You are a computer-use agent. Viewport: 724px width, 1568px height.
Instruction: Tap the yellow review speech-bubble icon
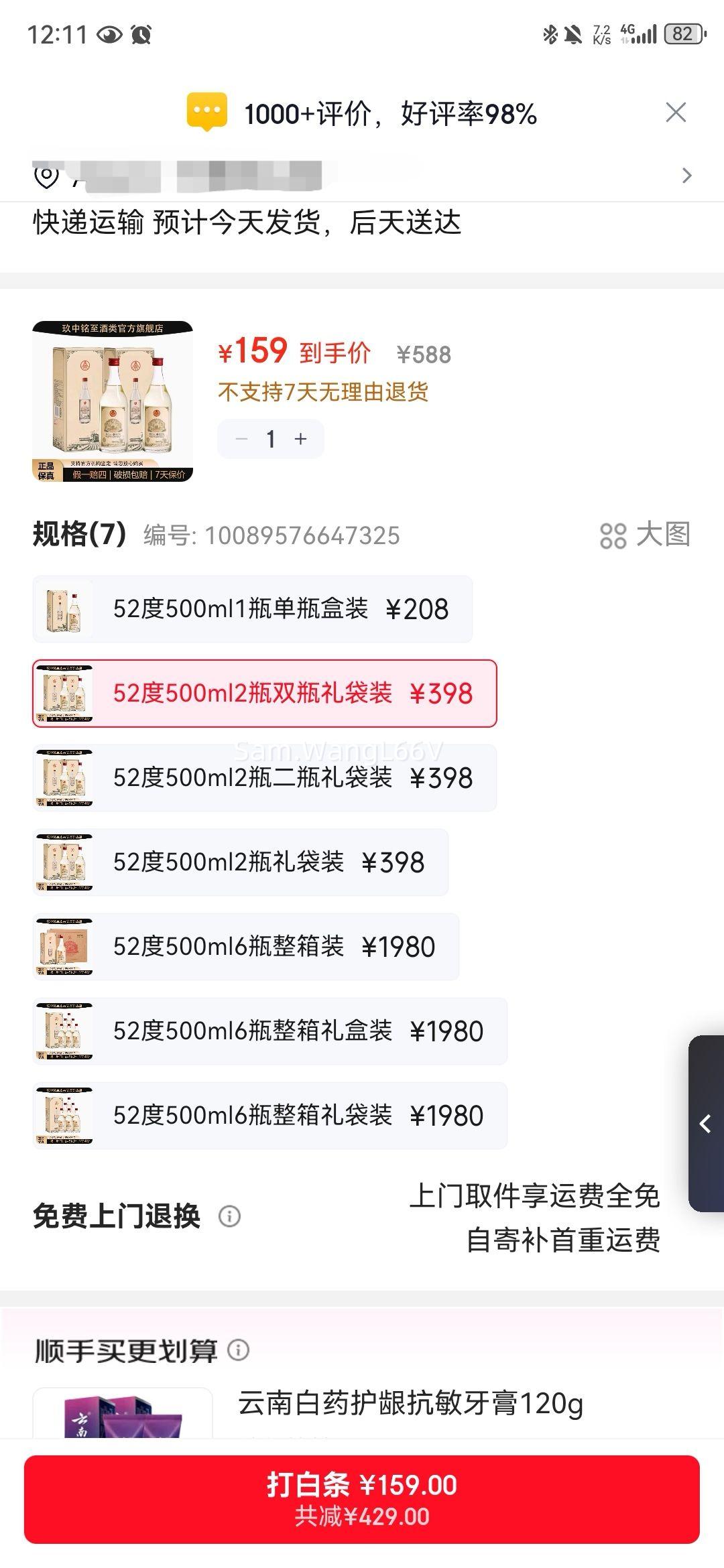click(x=208, y=113)
